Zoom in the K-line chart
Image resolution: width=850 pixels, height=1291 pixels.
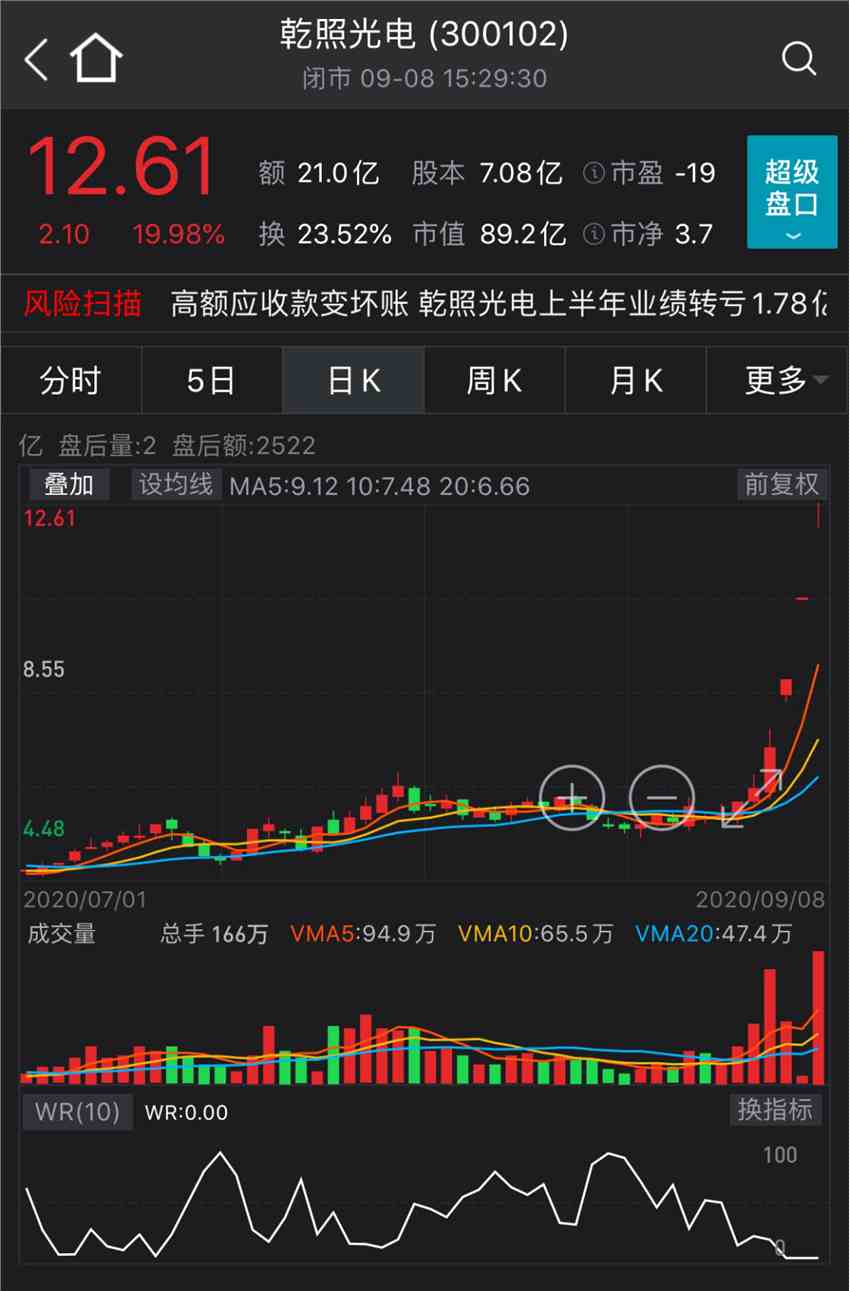(x=571, y=798)
